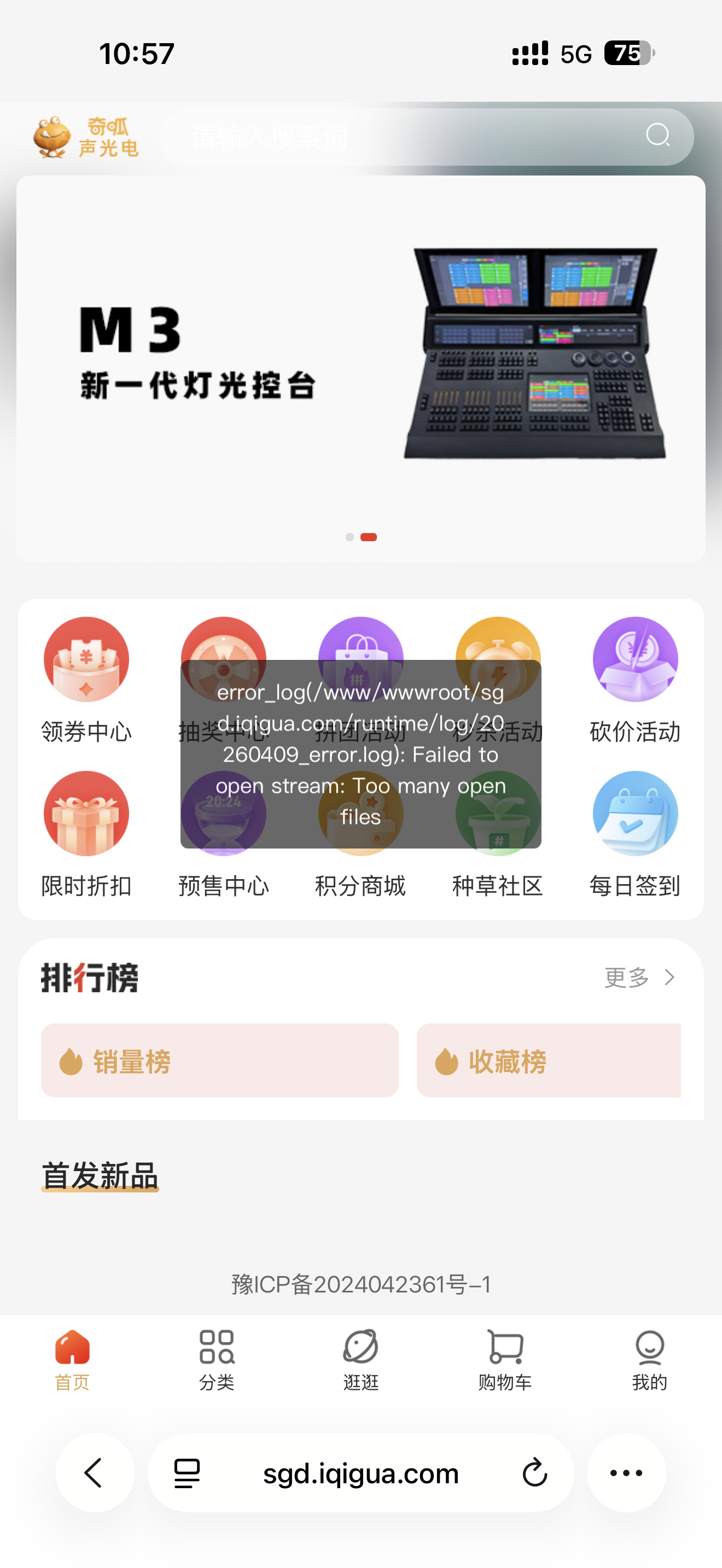Go to the 我的 profile tab
Viewport: 722px width, 1568px height.
(x=649, y=1360)
